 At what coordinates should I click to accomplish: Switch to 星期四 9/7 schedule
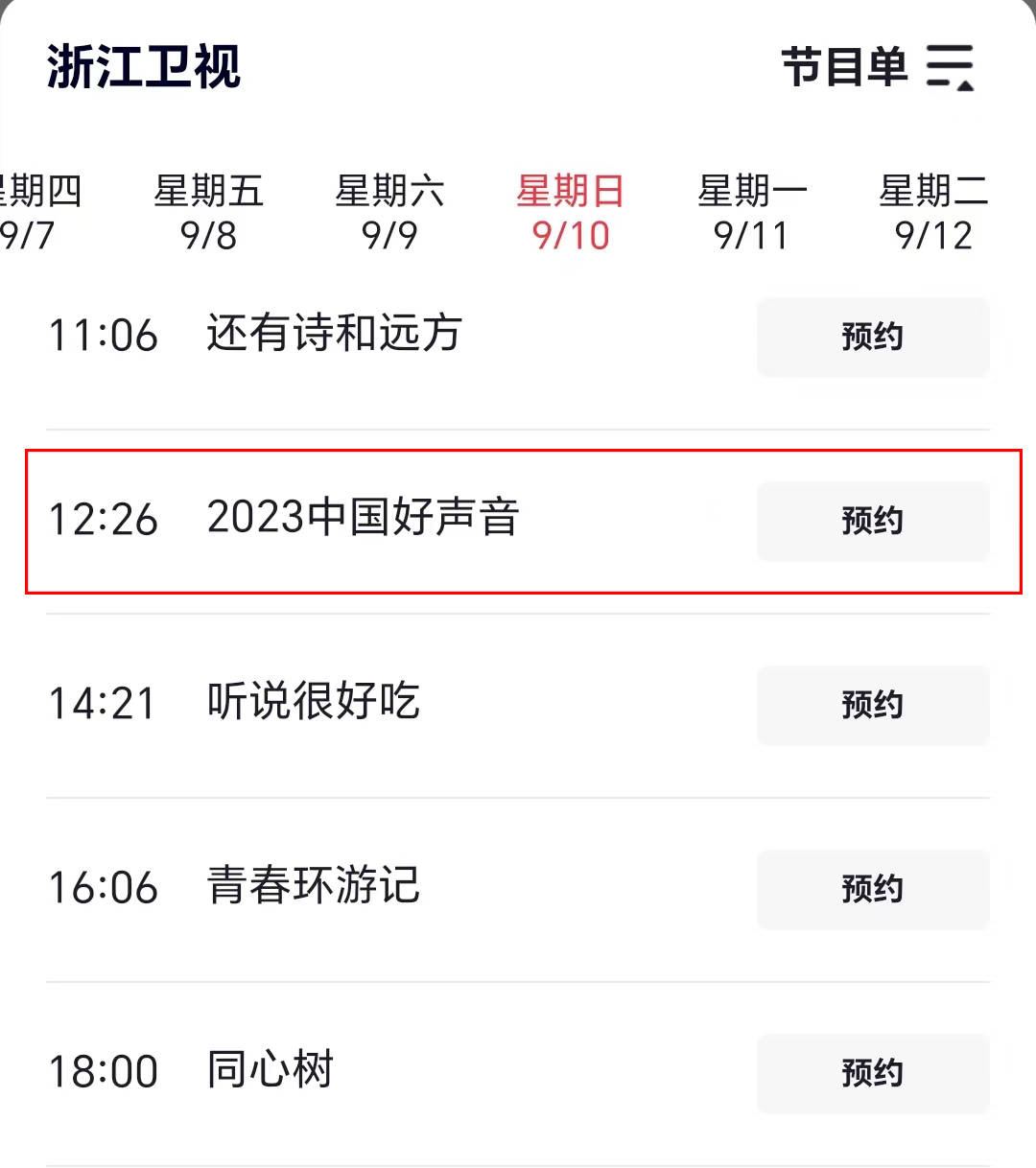(x=38, y=213)
